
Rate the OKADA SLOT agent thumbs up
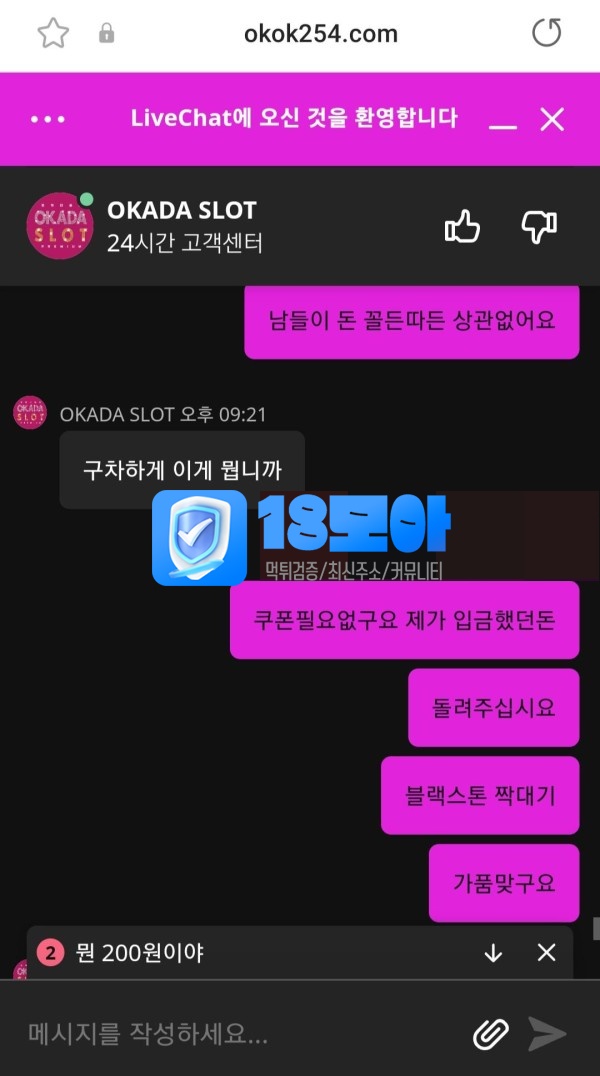coord(462,227)
